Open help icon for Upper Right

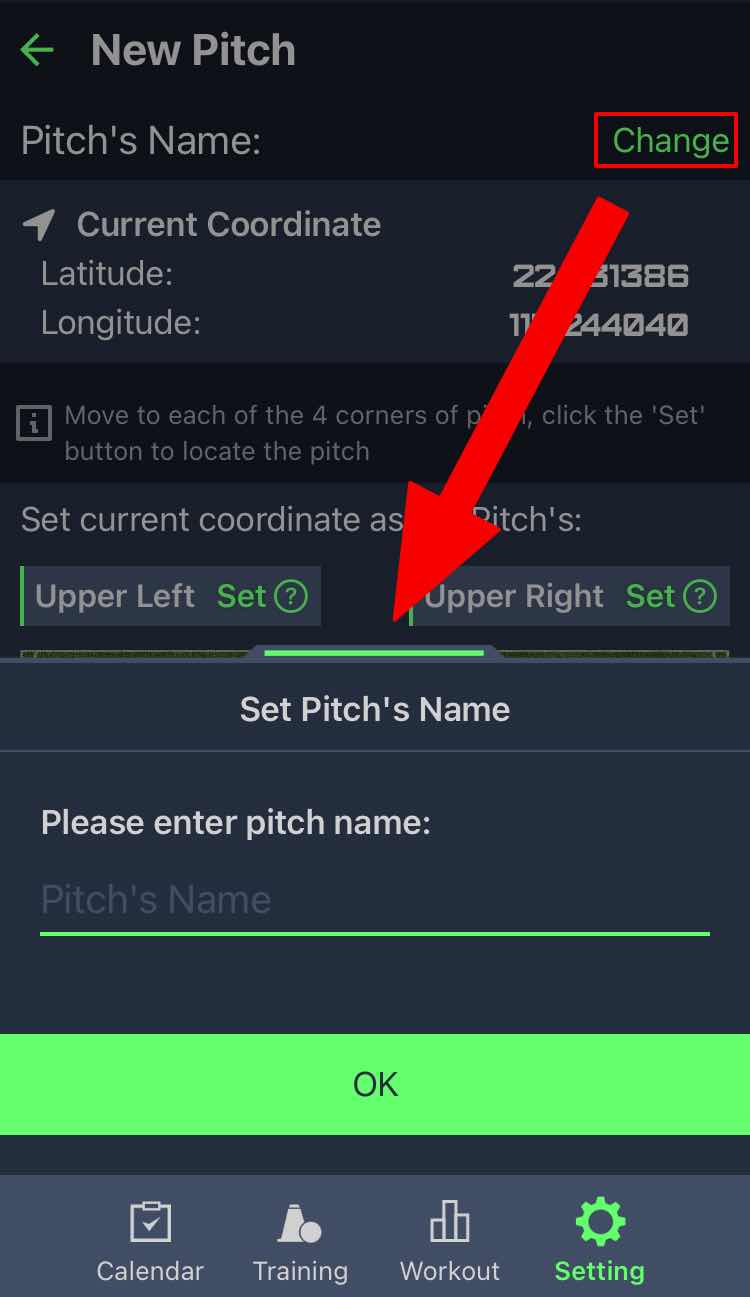(700, 597)
